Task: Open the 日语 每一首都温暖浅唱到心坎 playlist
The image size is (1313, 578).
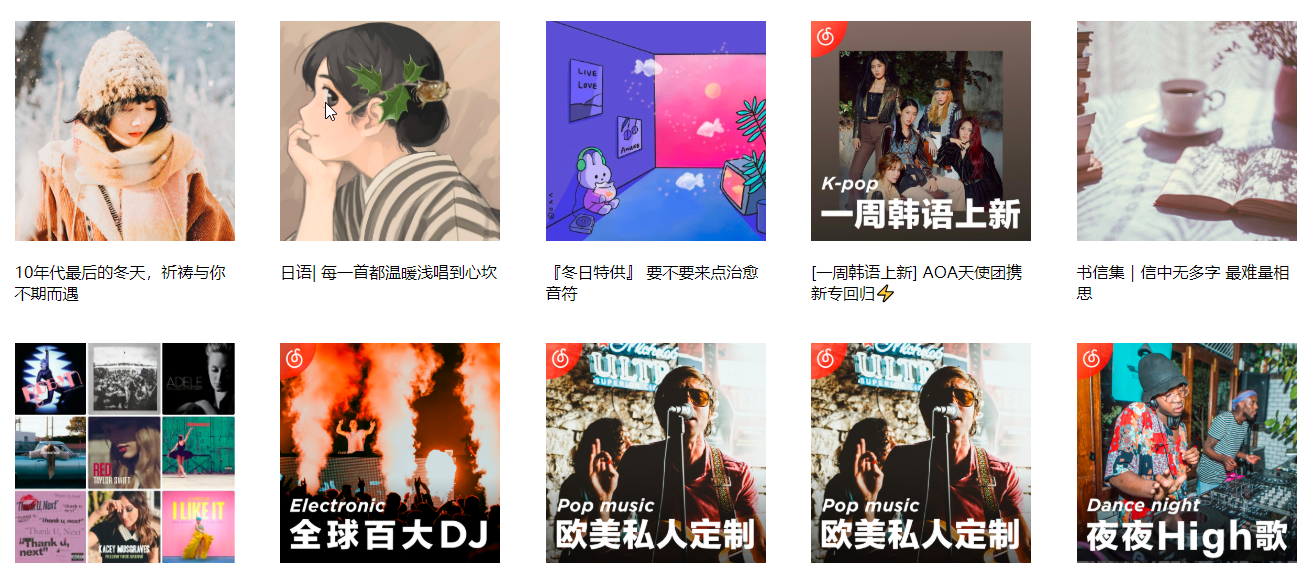Action: coord(390,131)
